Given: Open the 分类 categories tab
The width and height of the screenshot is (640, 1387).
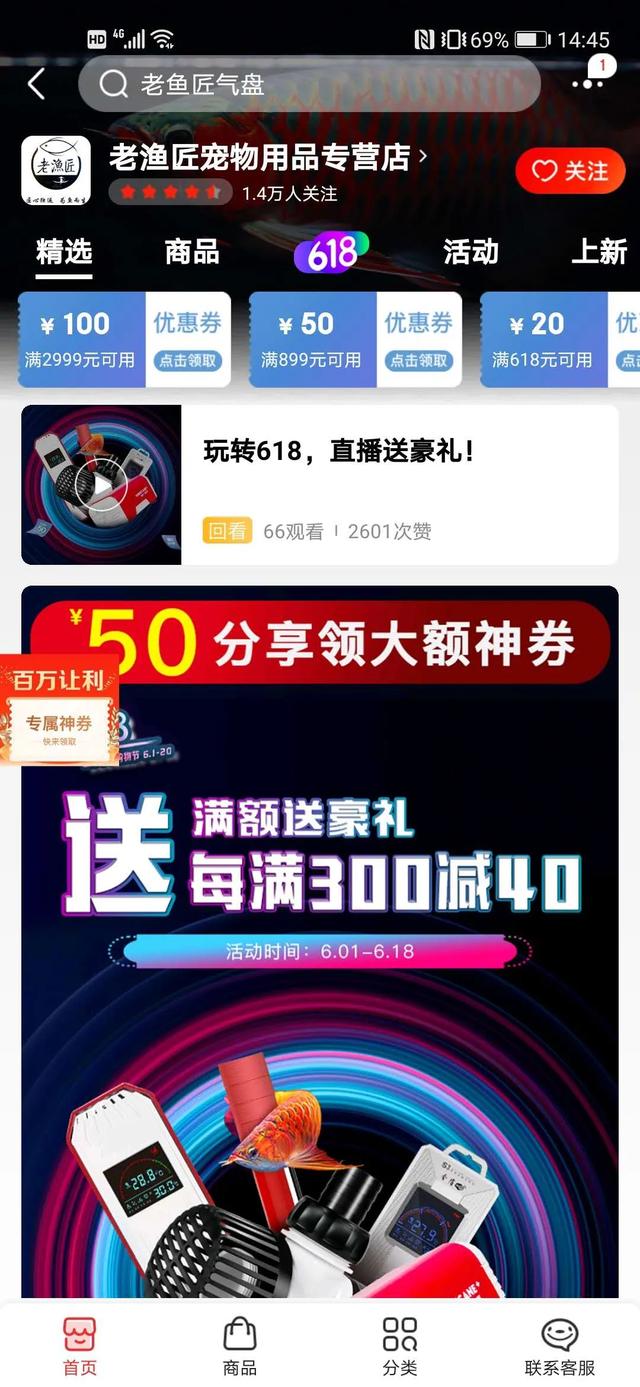Looking at the screenshot, I should coord(400,1345).
